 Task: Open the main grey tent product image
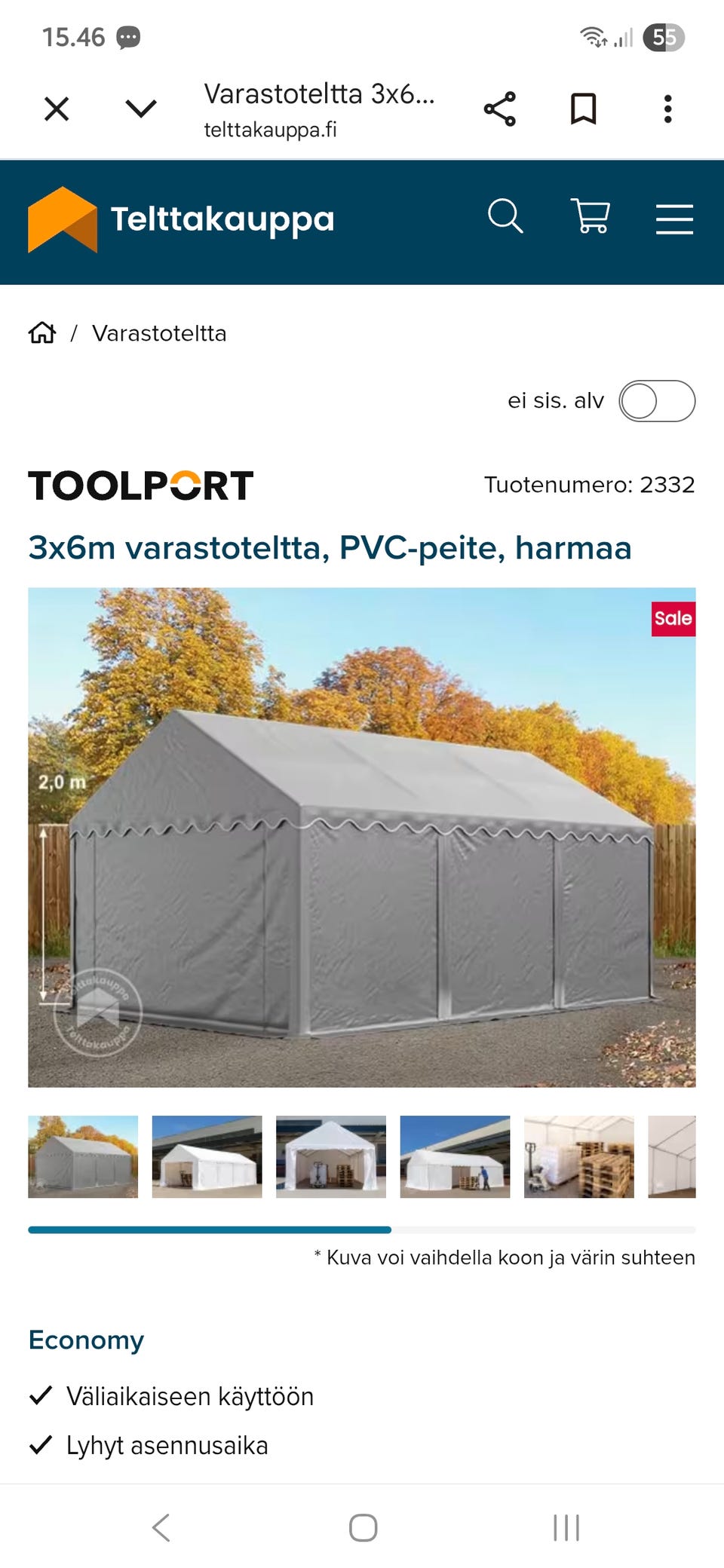click(x=362, y=837)
